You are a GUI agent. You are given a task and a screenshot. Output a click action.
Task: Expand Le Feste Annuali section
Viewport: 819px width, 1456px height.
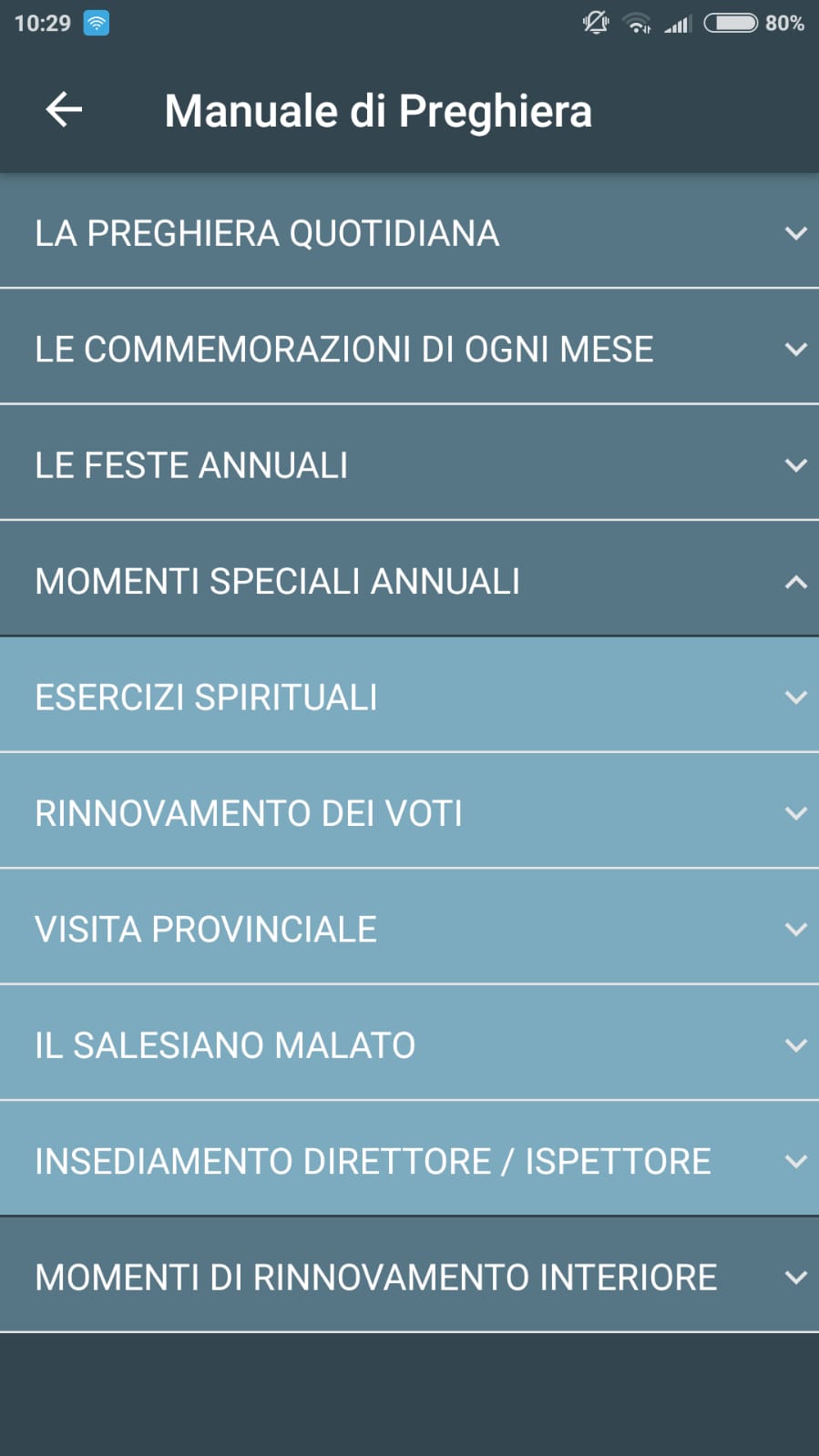[409, 464]
